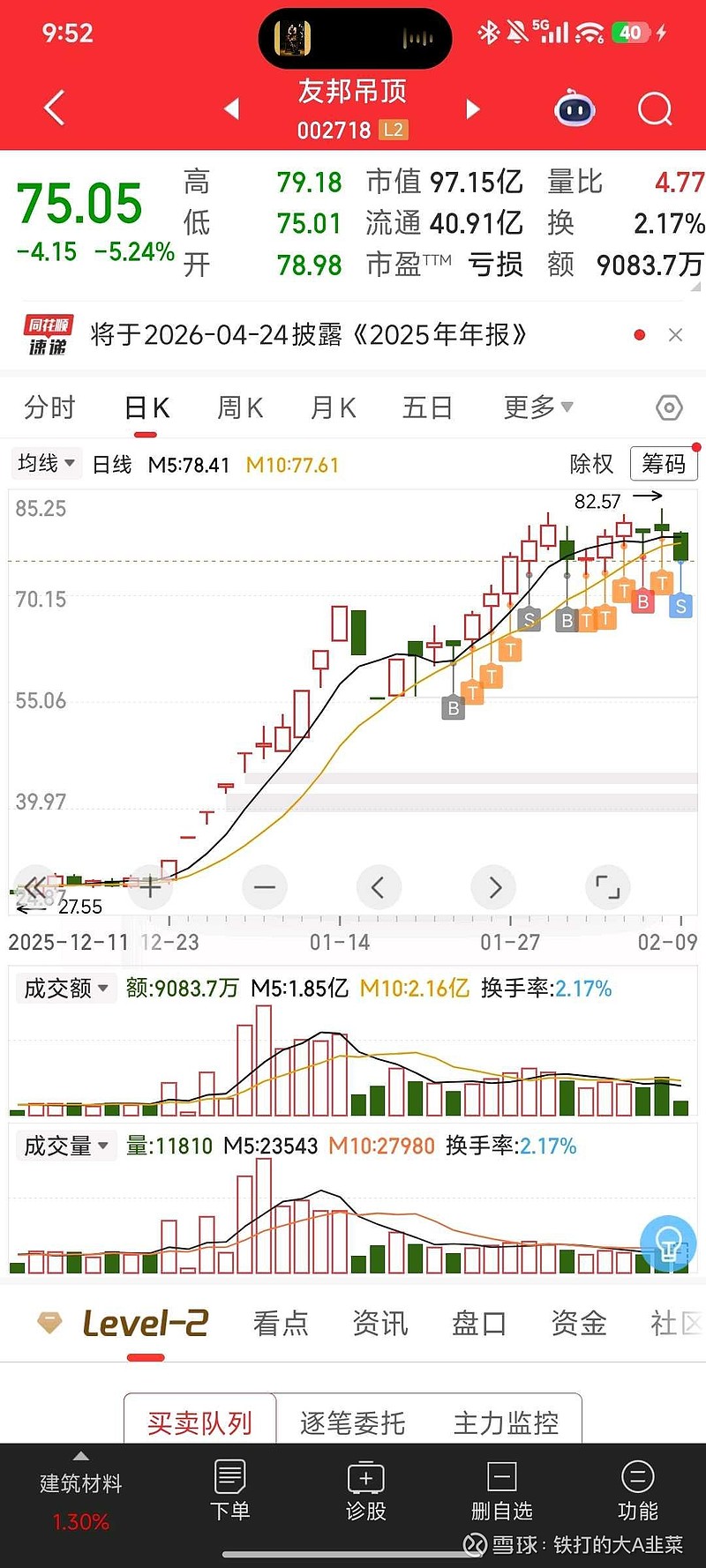
Task: Enter fullscreen chart view
Action: [608, 887]
